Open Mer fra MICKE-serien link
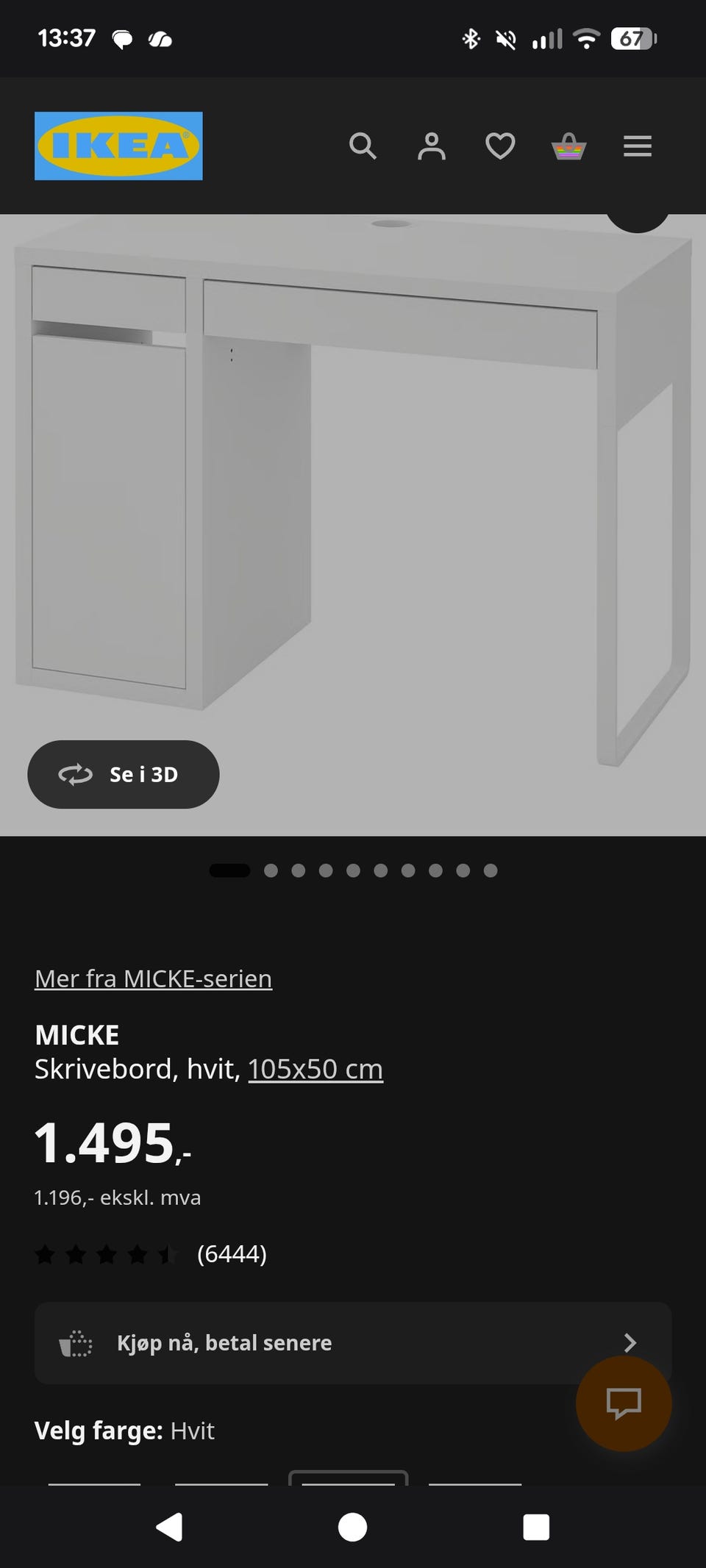The height and width of the screenshot is (1568, 706). click(x=153, y=978)
